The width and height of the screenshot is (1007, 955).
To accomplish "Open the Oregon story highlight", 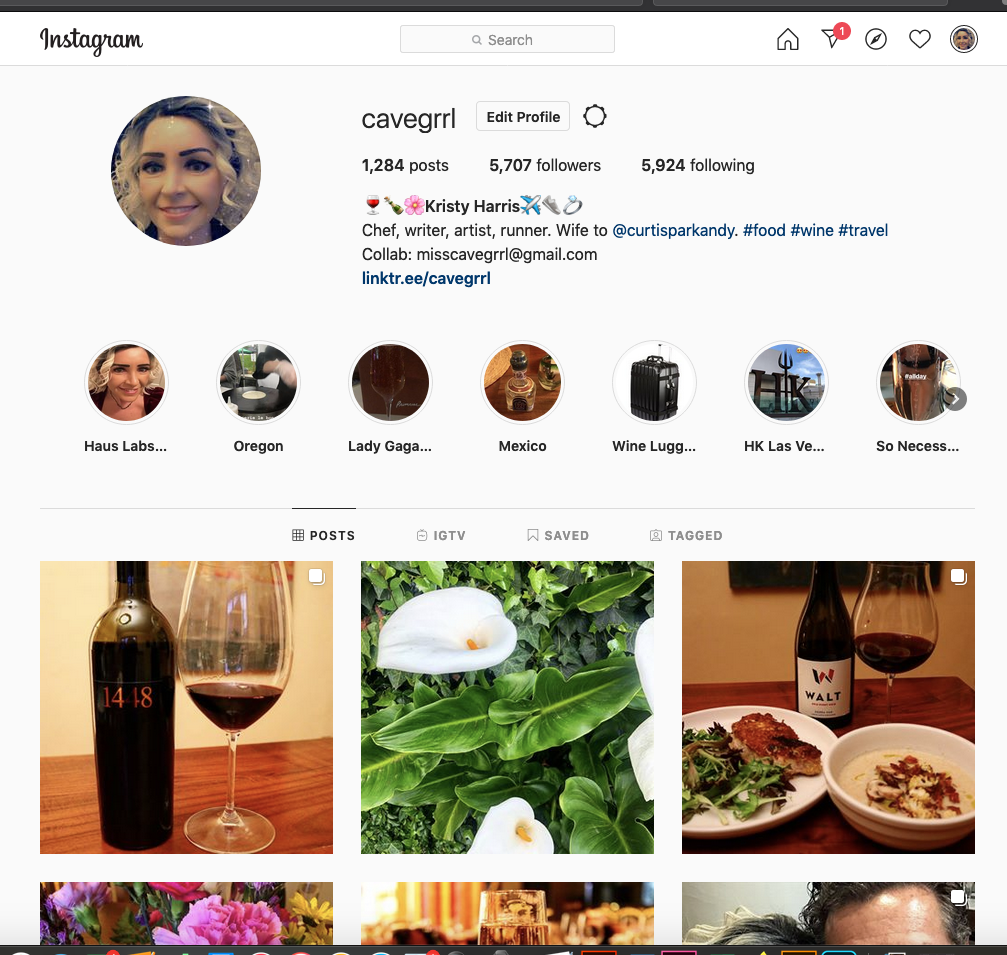I will pyautogui.click(x=258, y=384).
